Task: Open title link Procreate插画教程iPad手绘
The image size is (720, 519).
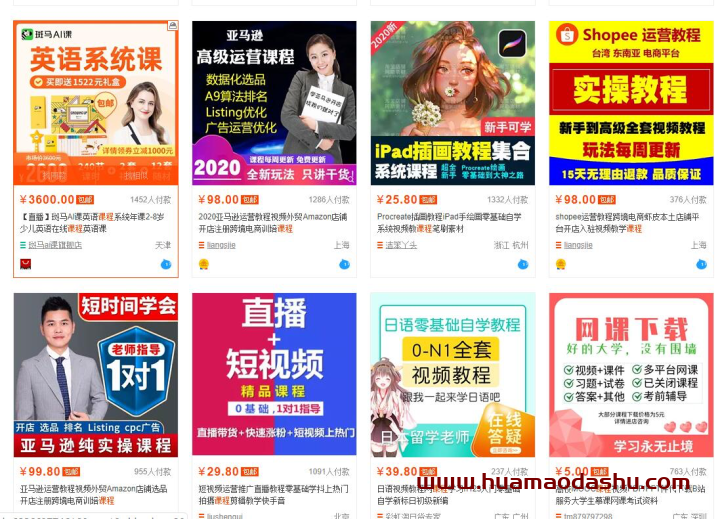Action: pyautogui.click(x=450, y=216)
